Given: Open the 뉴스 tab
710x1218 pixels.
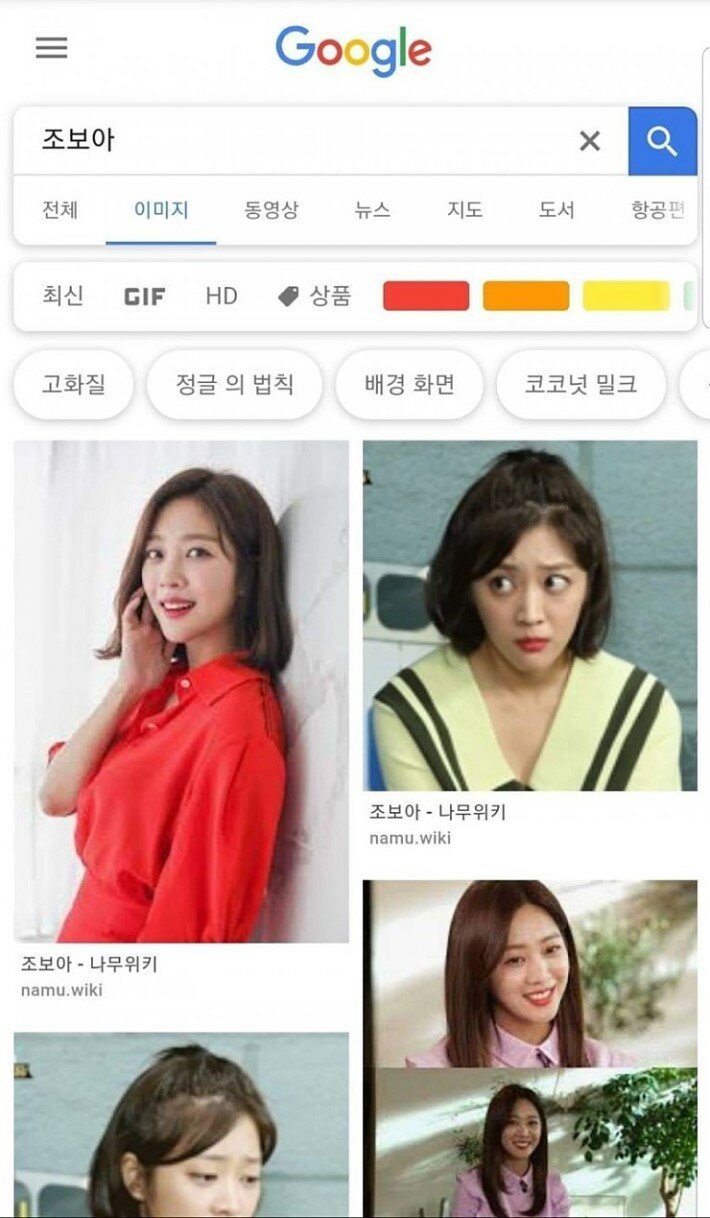Looking at the screenshot, I should pyautogui.click(x=372, y=210).
